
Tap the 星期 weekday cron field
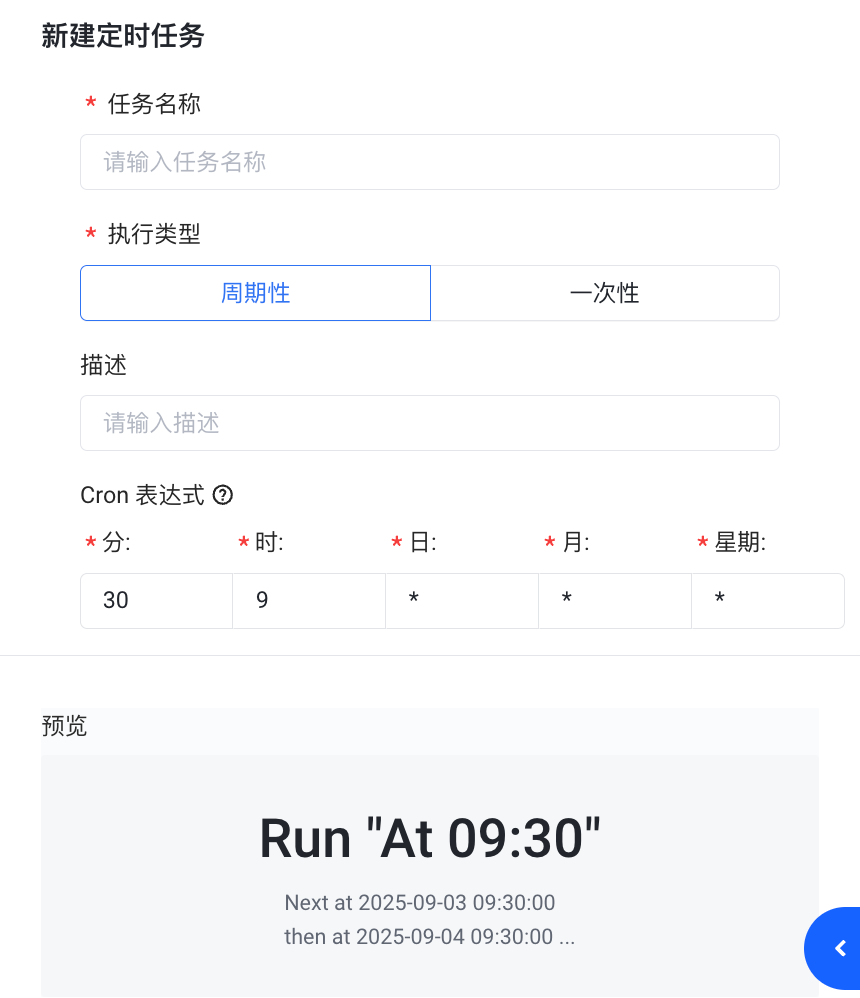pyautogui.click(x=767, y=601)
